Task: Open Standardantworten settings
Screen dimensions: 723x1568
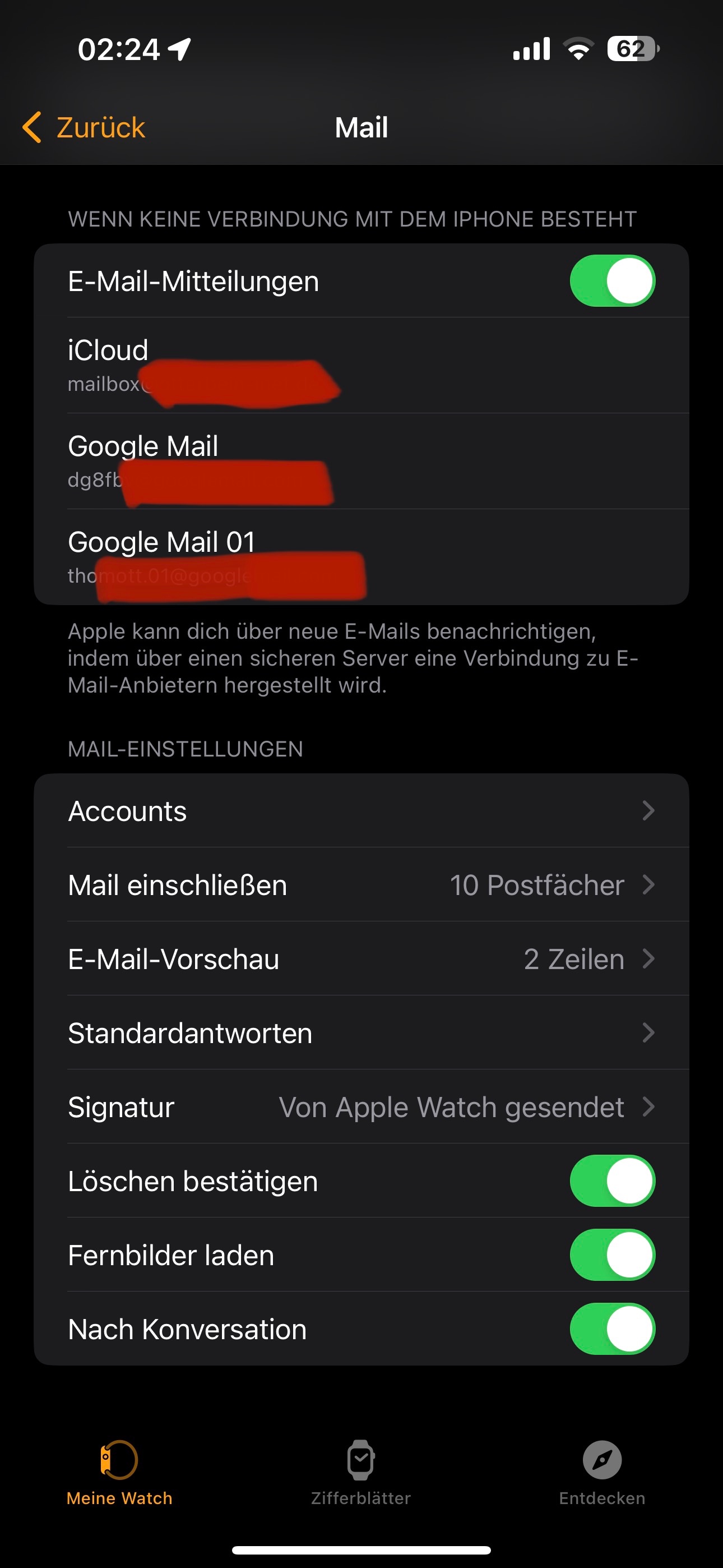Action: pyautogui.click(x=360, y=1033)
